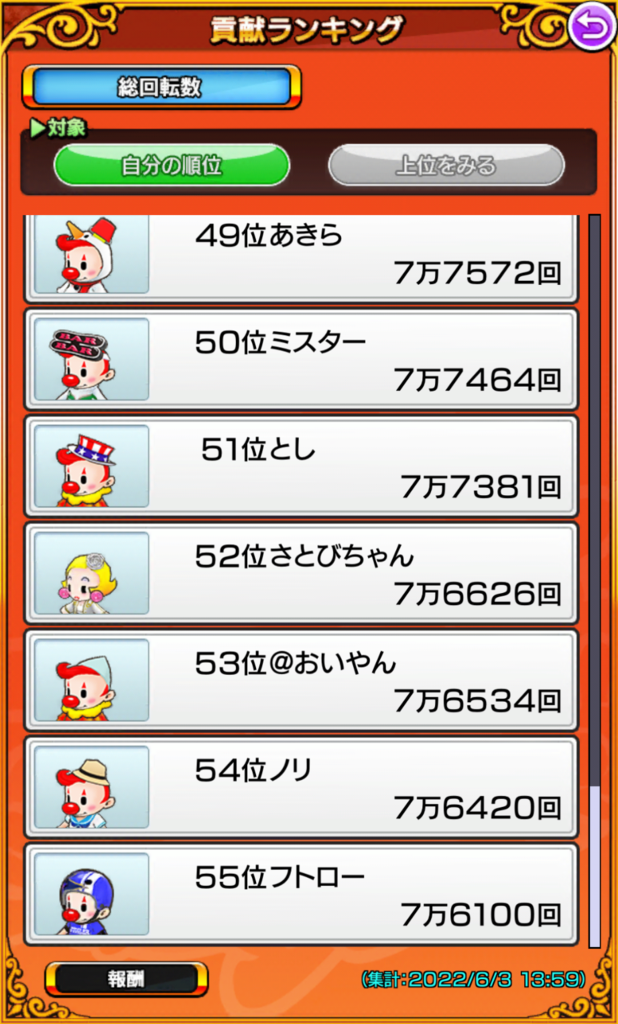Select the 総回転数 category button
618x1024 pixels.
pyautogui.click(x=161, y=87)
